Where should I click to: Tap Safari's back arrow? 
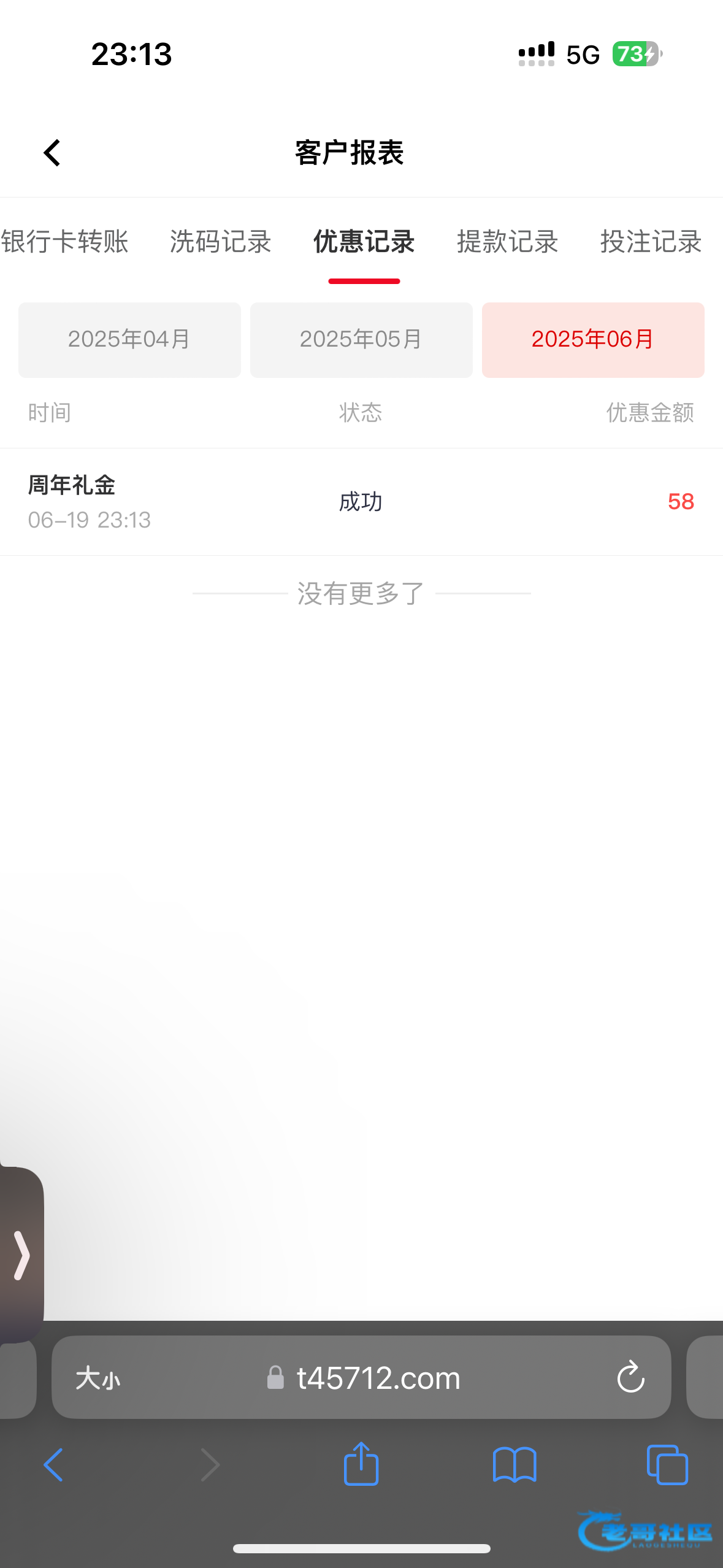(53, 1465)
